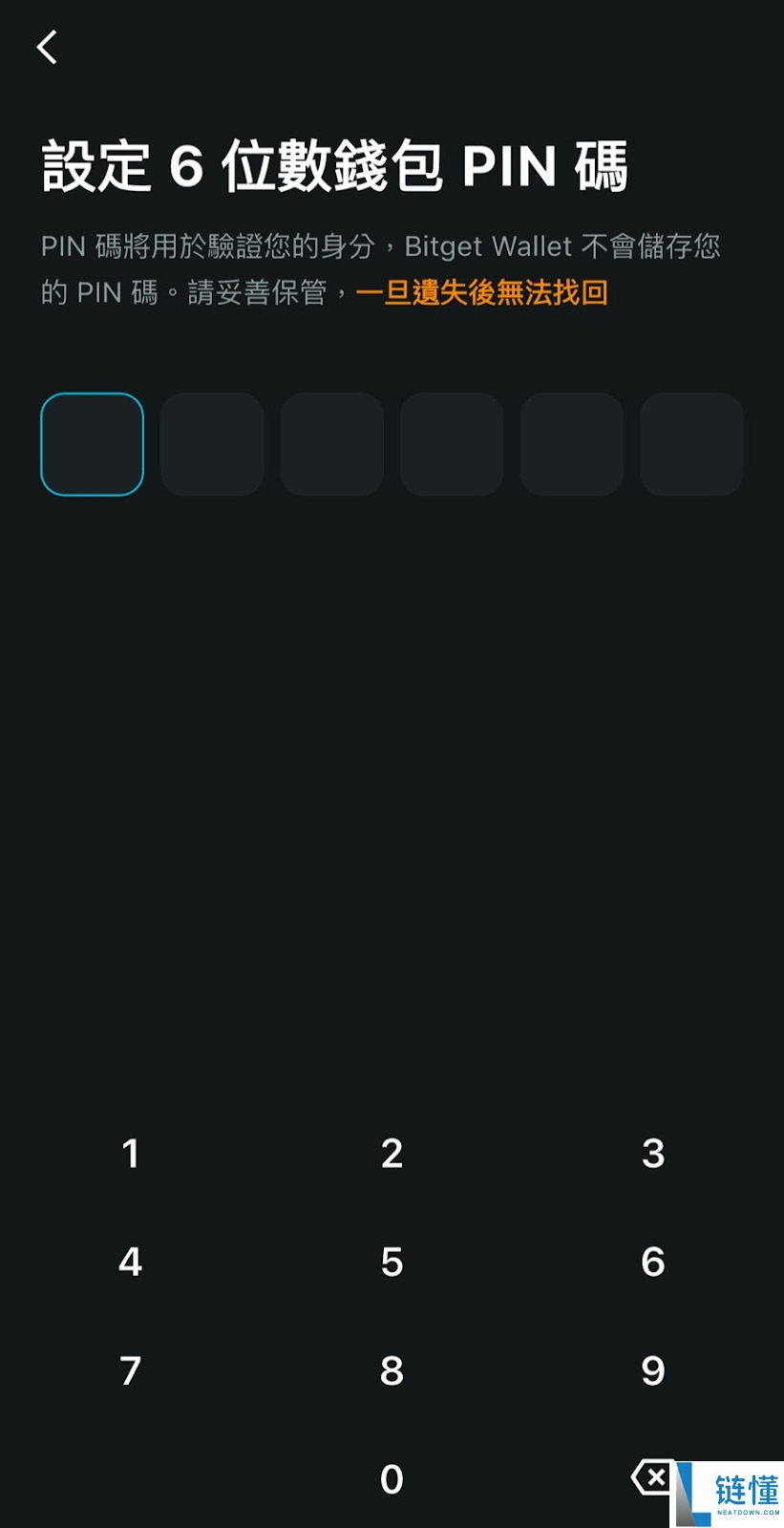
Task: Choose digit 5 on the keypad
Action: [392, 1263]
